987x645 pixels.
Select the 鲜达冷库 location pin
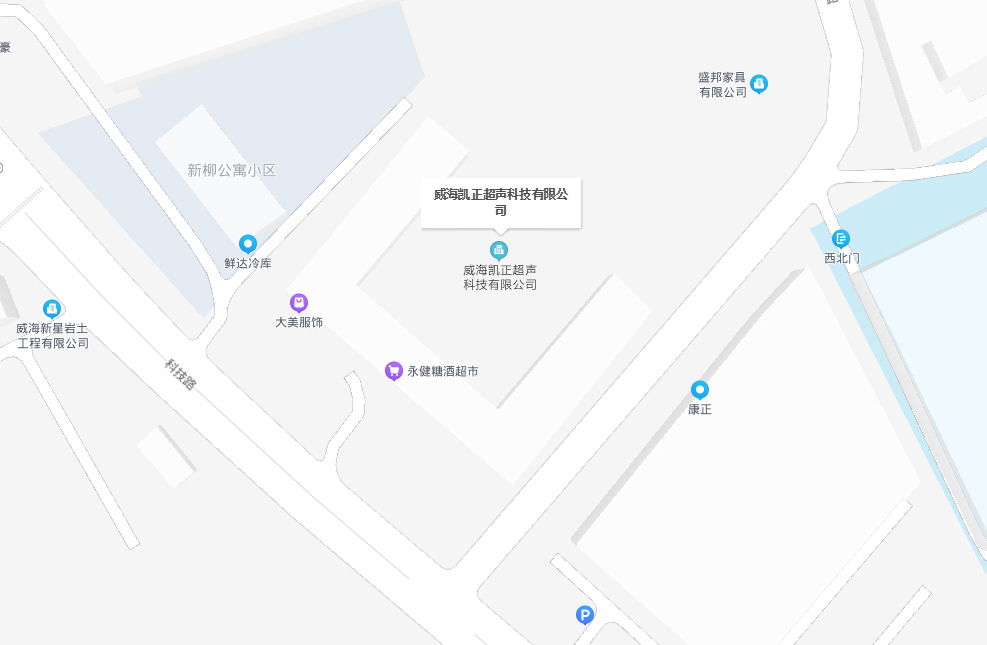coord(248,243)
